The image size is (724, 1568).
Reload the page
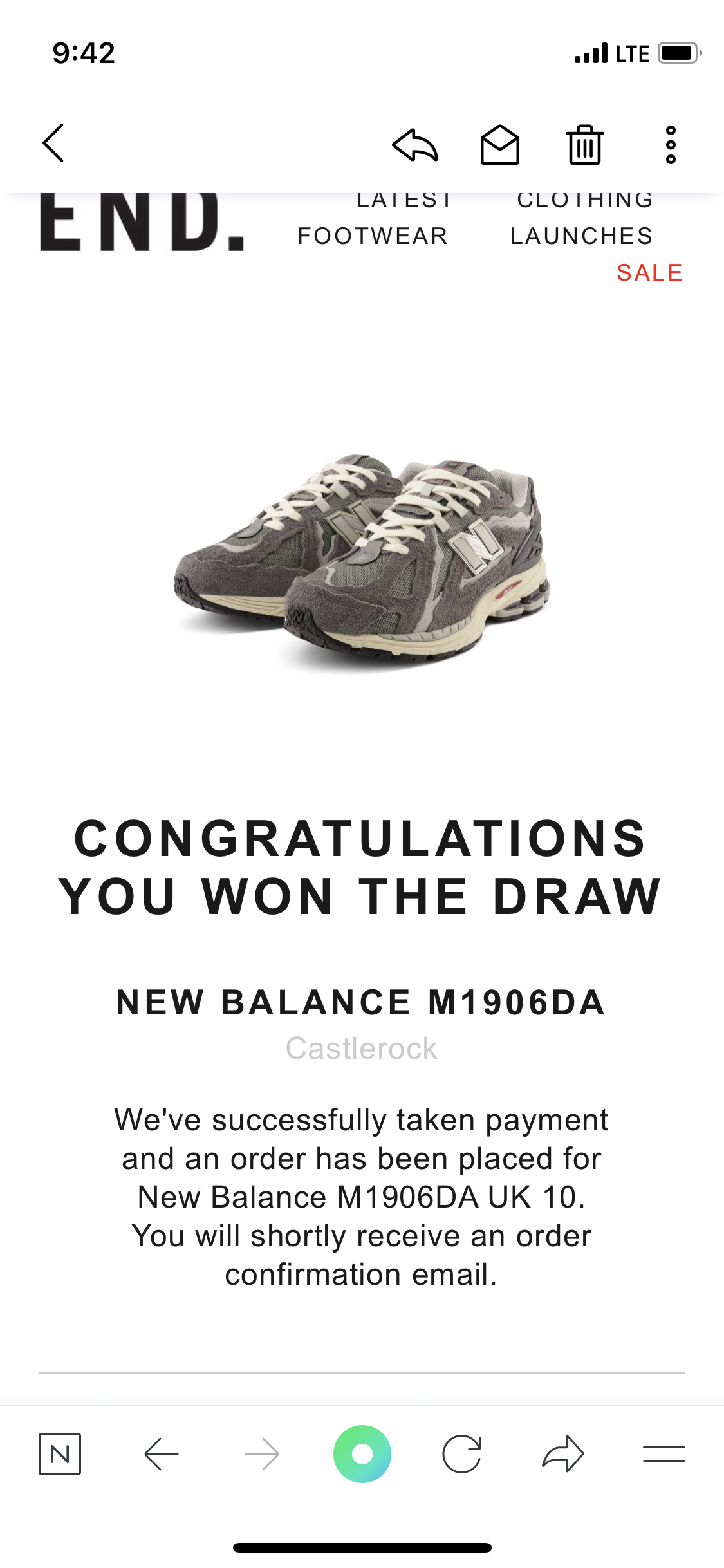(462, 1454)
